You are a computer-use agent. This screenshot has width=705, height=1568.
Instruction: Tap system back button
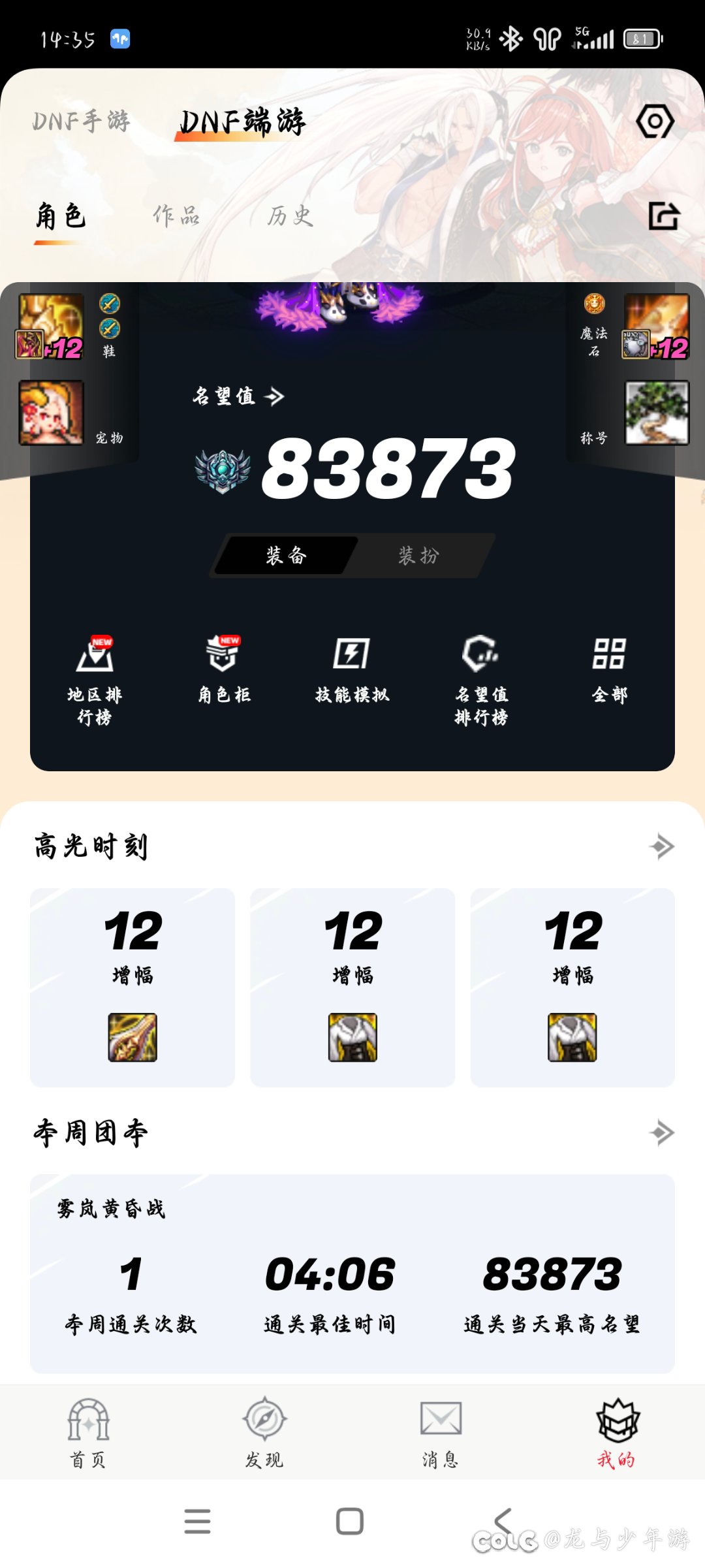[x=503, y=1521]
